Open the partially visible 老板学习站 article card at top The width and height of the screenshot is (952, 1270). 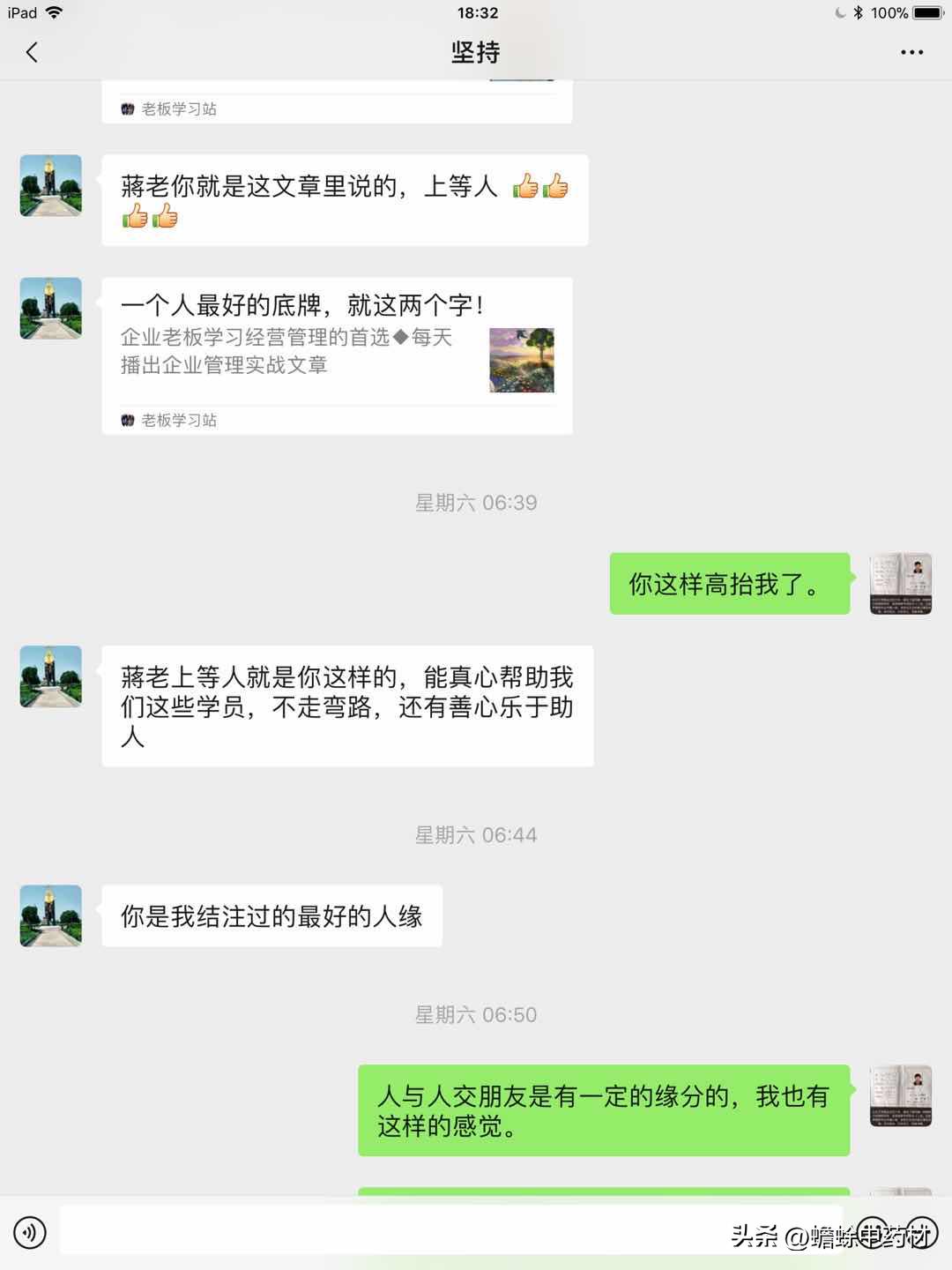coord(337,102)
